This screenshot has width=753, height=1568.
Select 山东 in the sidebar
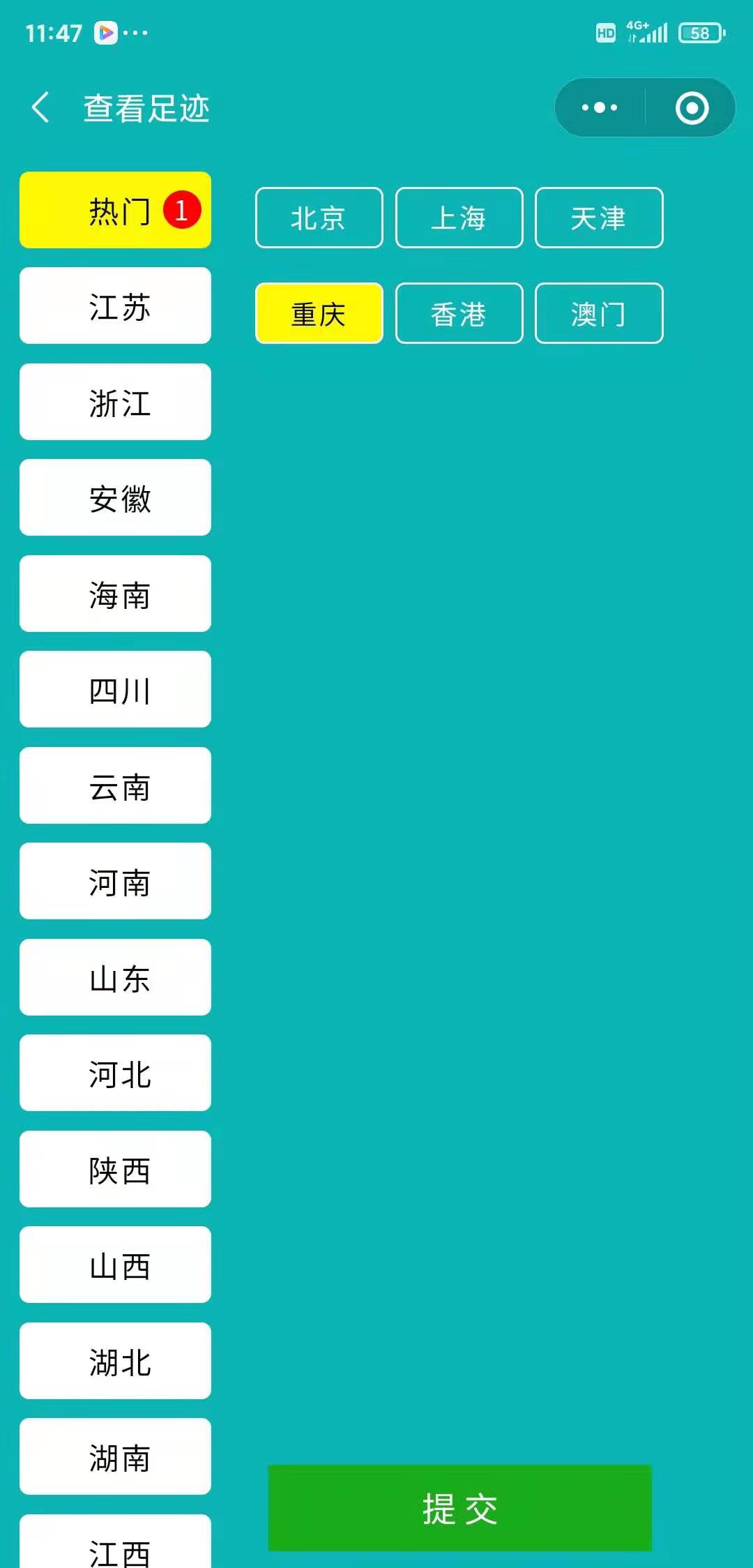(116, 977)
